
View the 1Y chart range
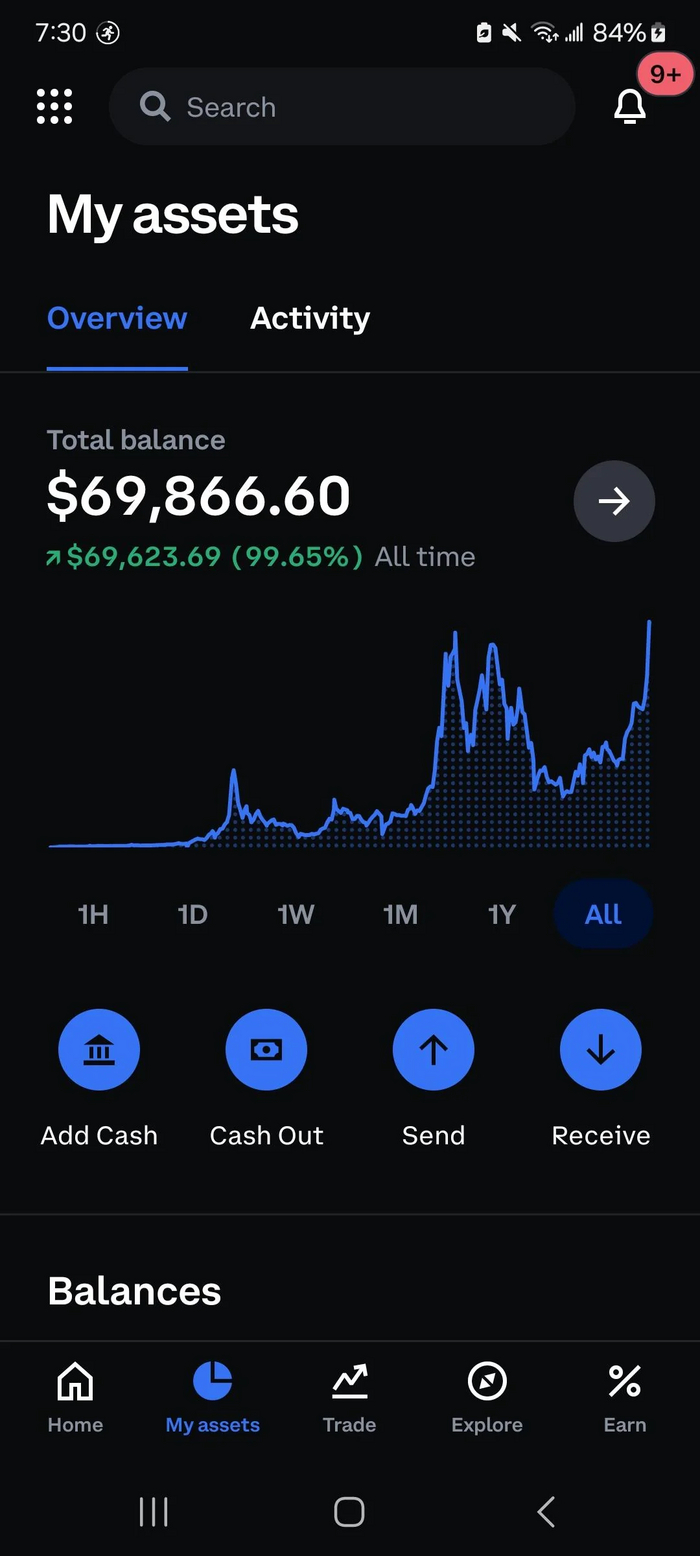tap(501, 914)
